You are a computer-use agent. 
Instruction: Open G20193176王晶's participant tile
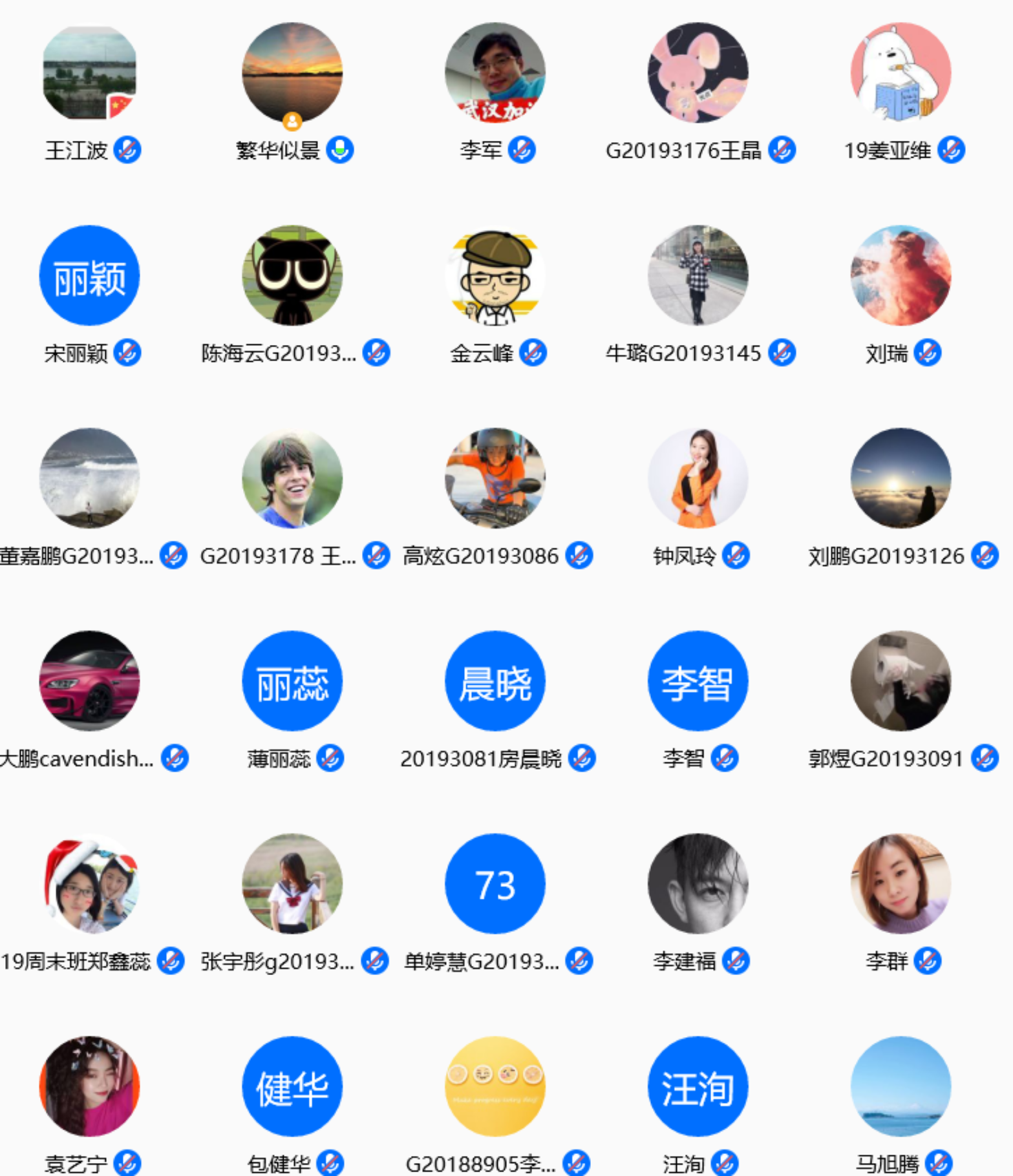click(698, 73)
